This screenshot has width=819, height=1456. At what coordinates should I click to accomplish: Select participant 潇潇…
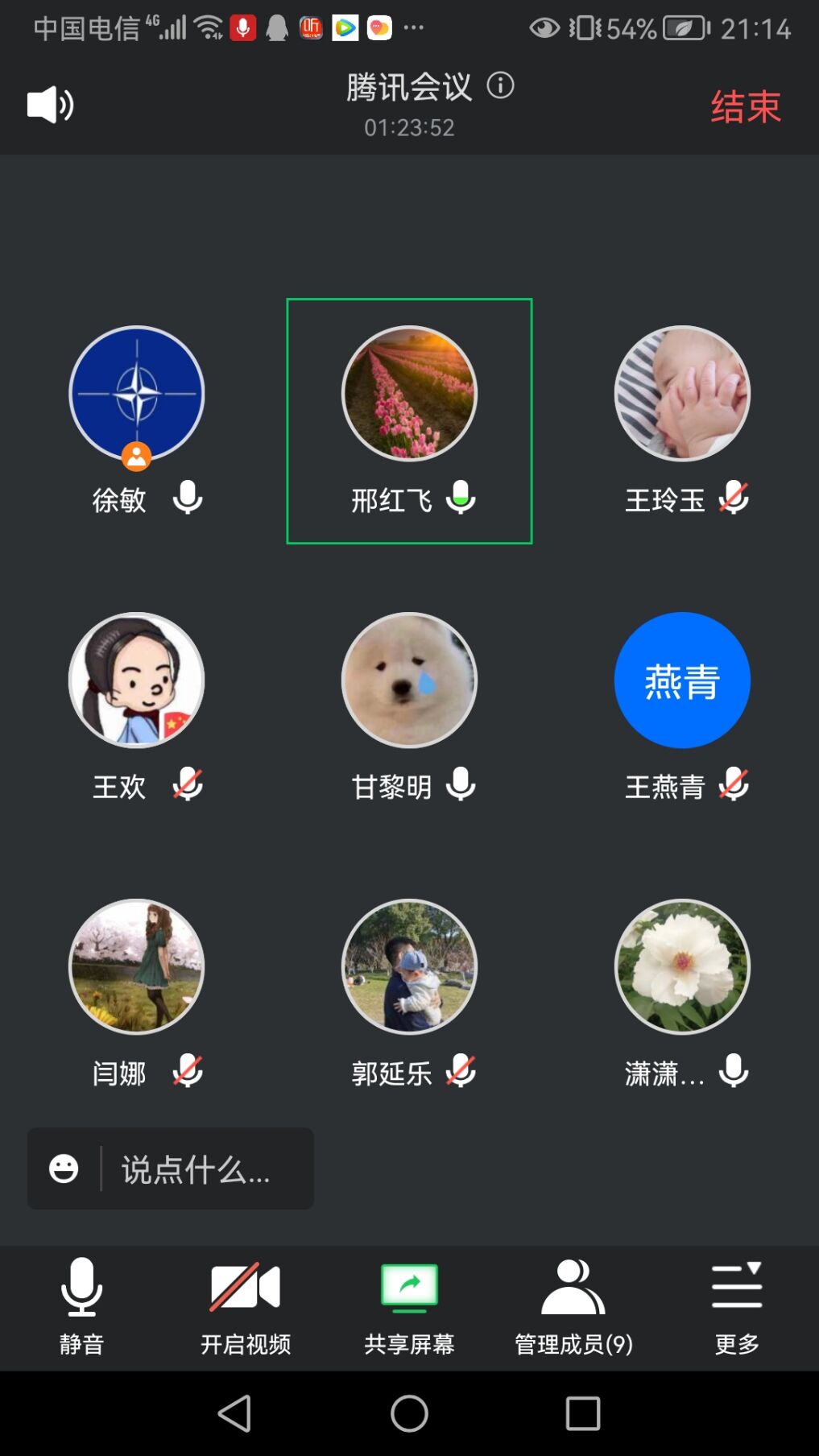click(682, 966)
